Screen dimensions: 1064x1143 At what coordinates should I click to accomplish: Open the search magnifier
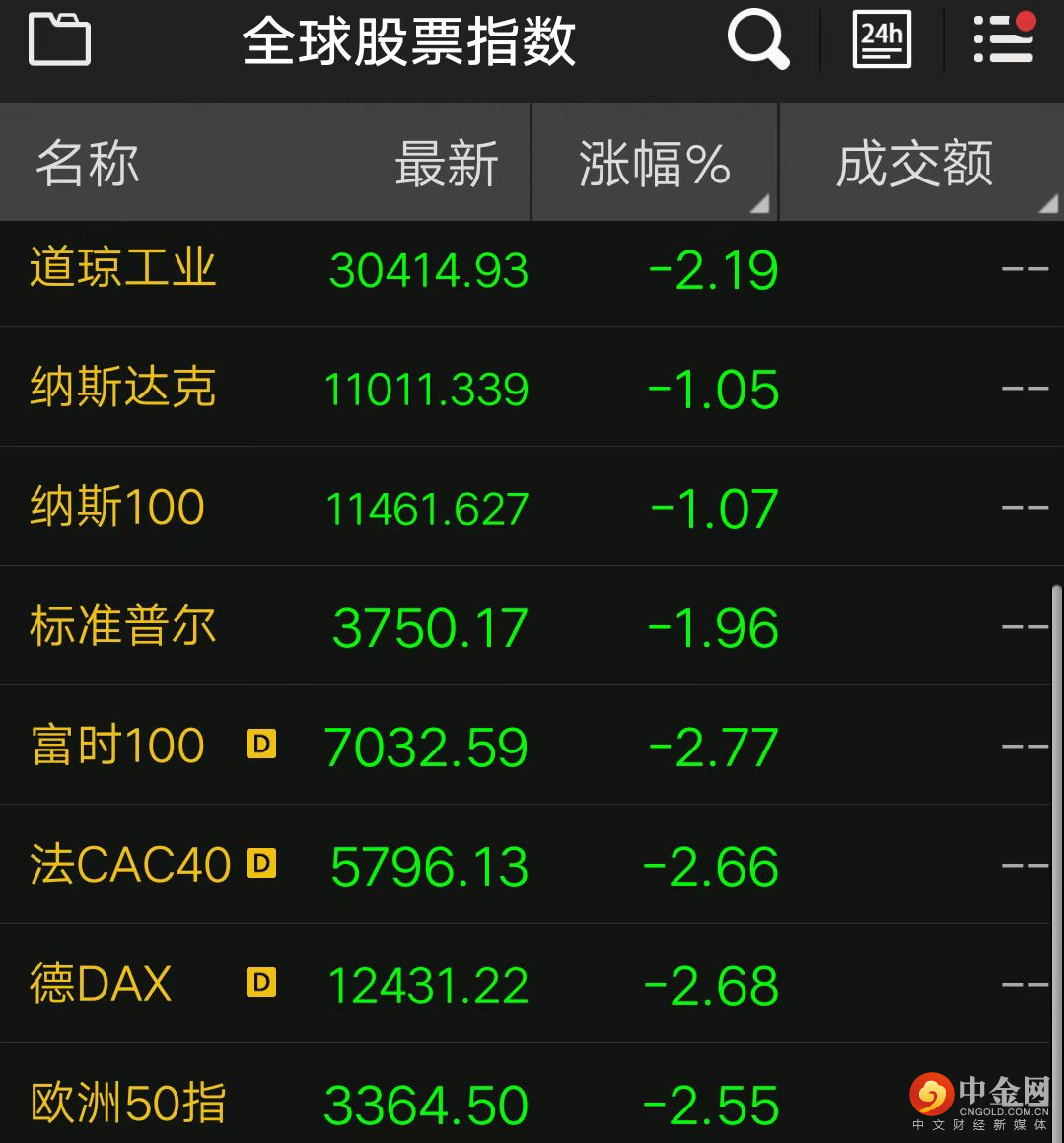click(x=757, y=40)
